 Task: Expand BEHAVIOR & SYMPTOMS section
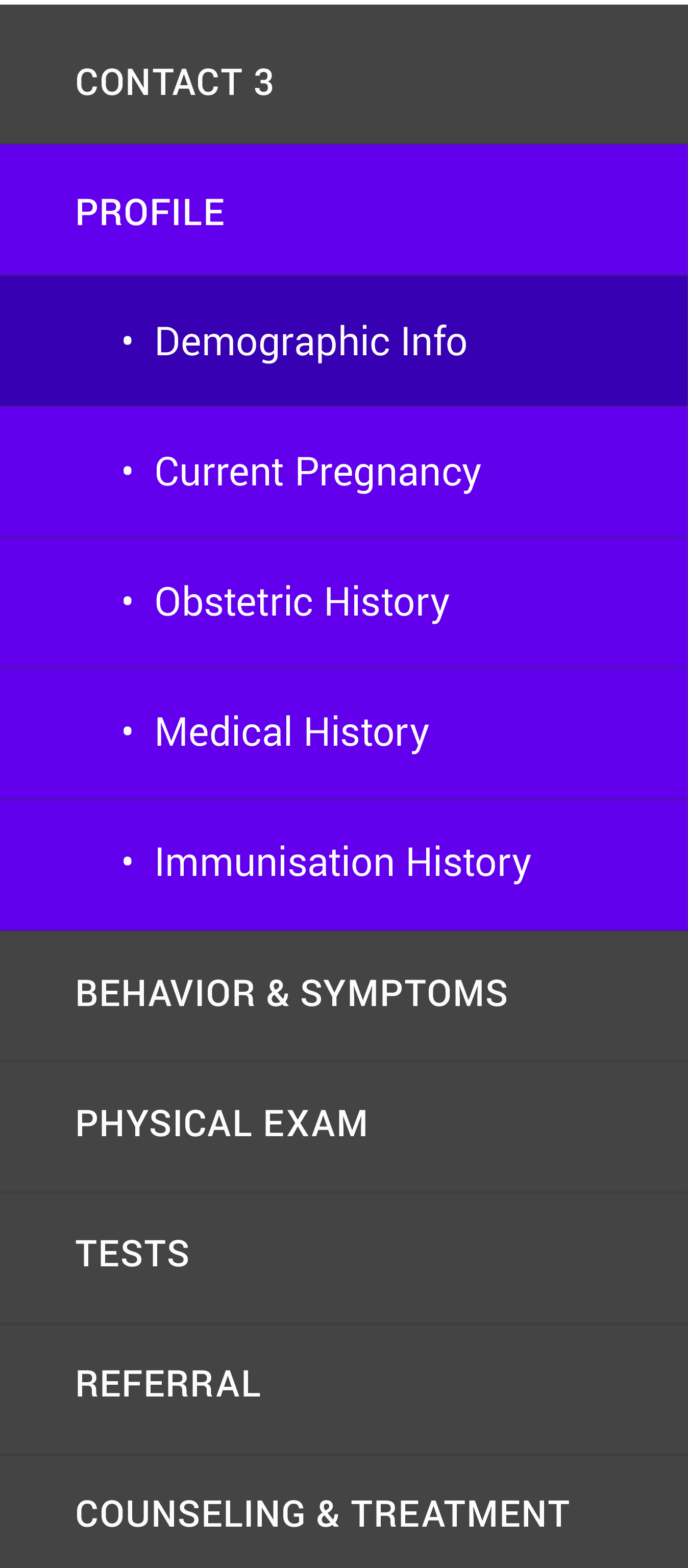(x=291, y=993)
